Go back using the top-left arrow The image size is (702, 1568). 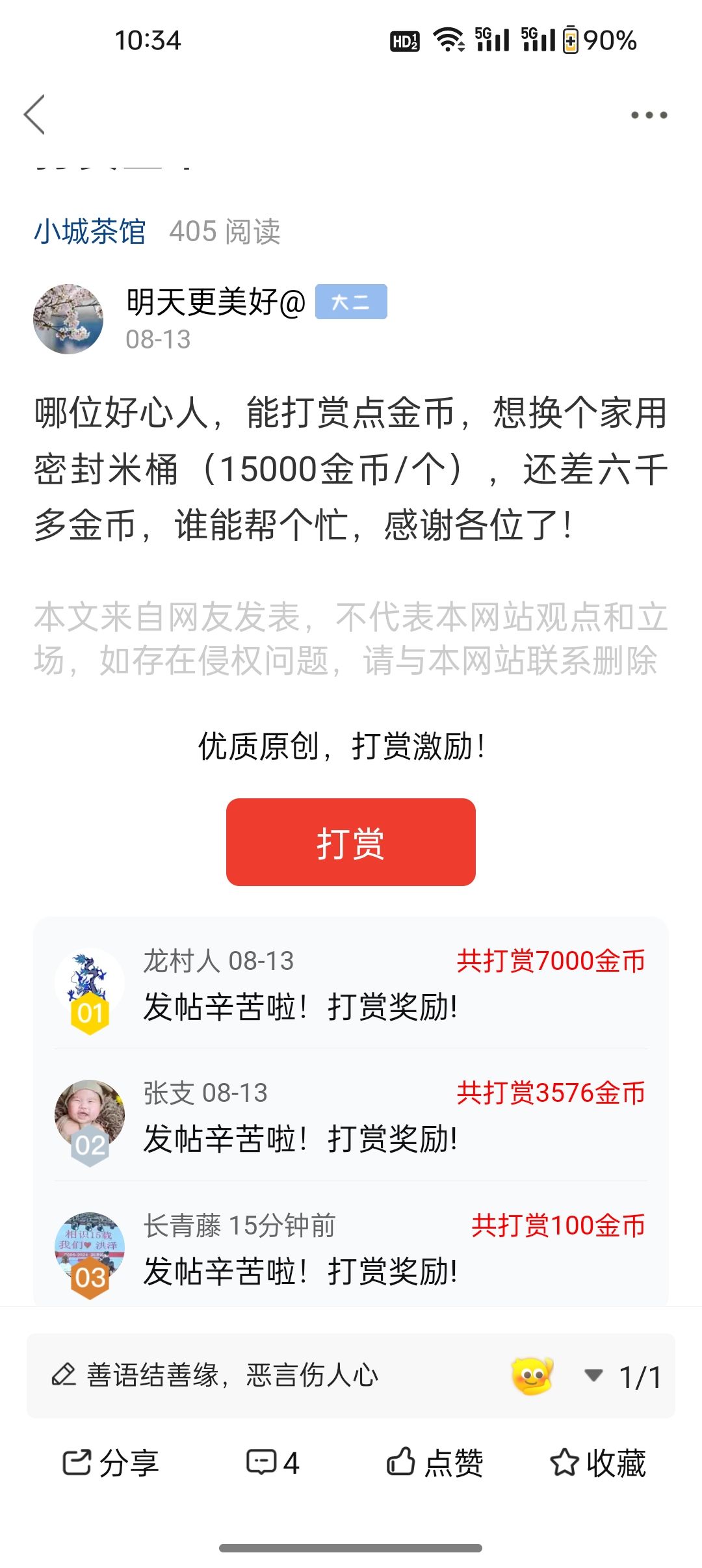[35, 115]
